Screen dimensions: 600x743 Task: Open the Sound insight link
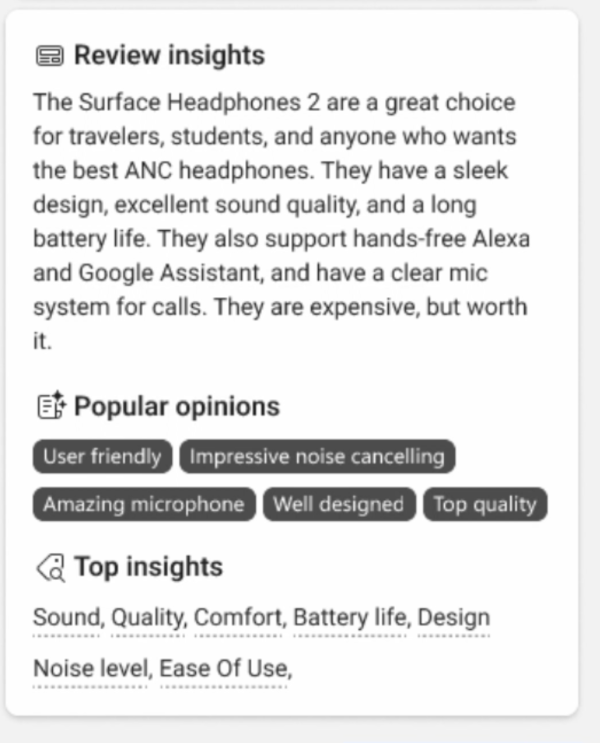(66, 618)
